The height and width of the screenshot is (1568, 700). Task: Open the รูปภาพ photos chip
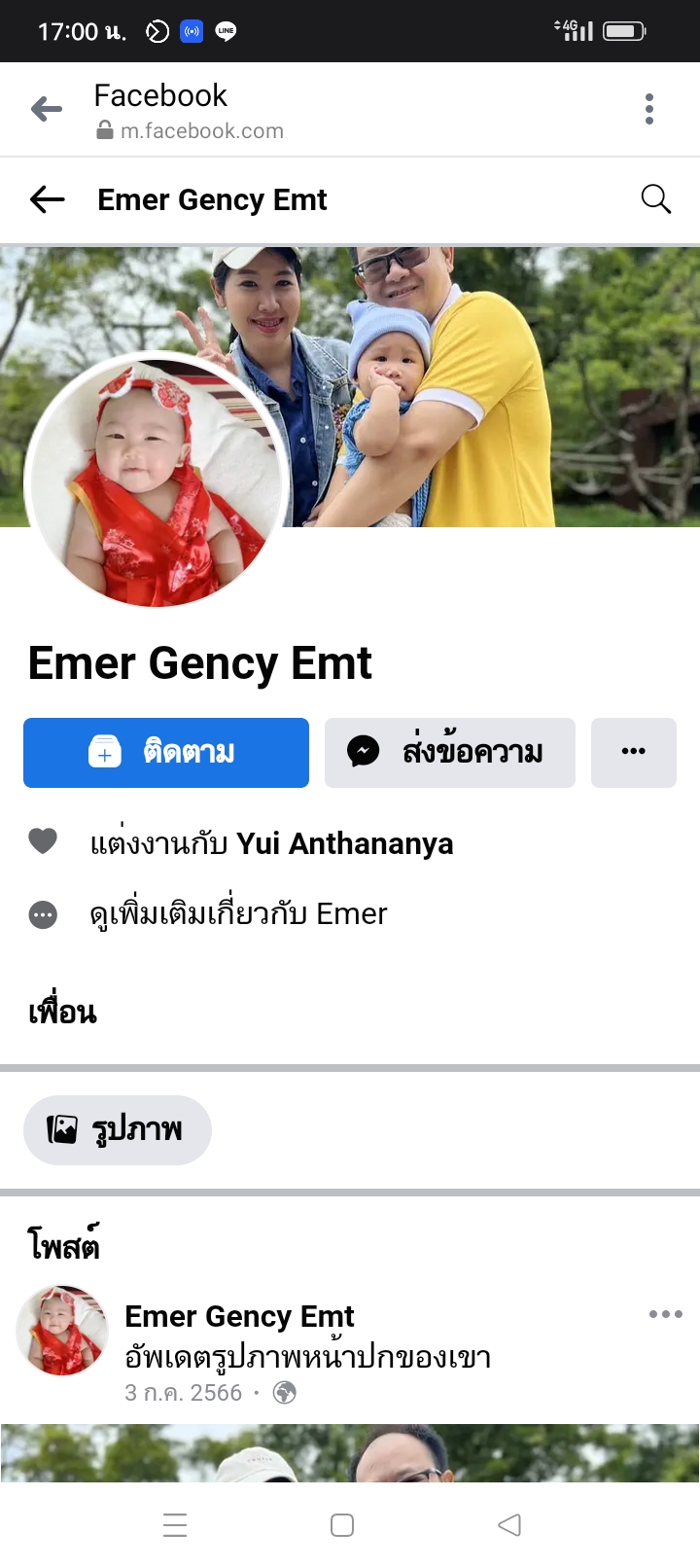pyautogui.click(x=118, y=1130)
